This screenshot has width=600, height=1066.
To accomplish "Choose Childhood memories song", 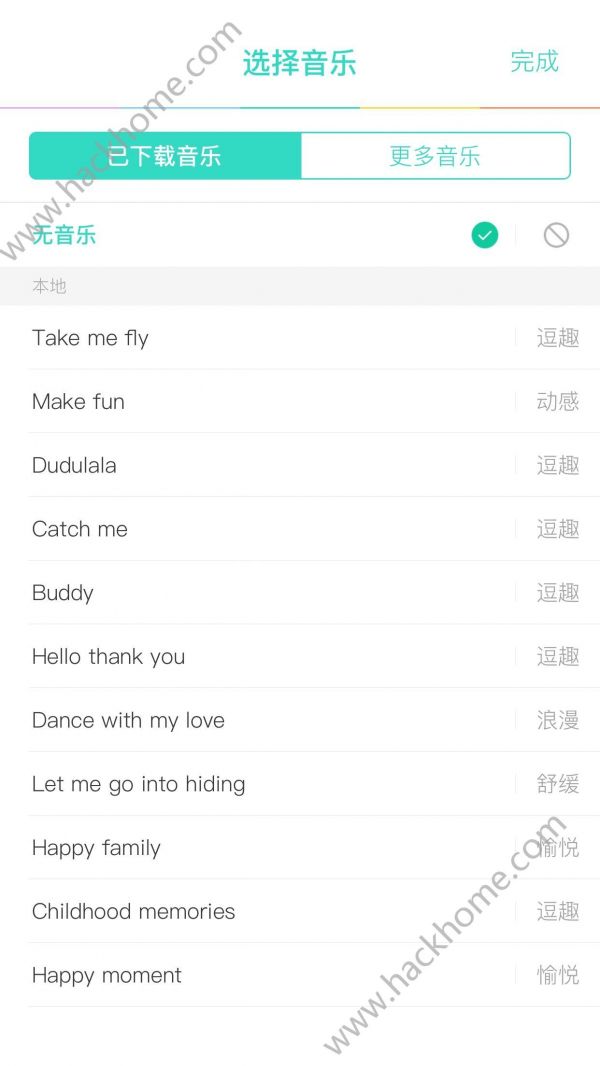I will click(300, 911).
